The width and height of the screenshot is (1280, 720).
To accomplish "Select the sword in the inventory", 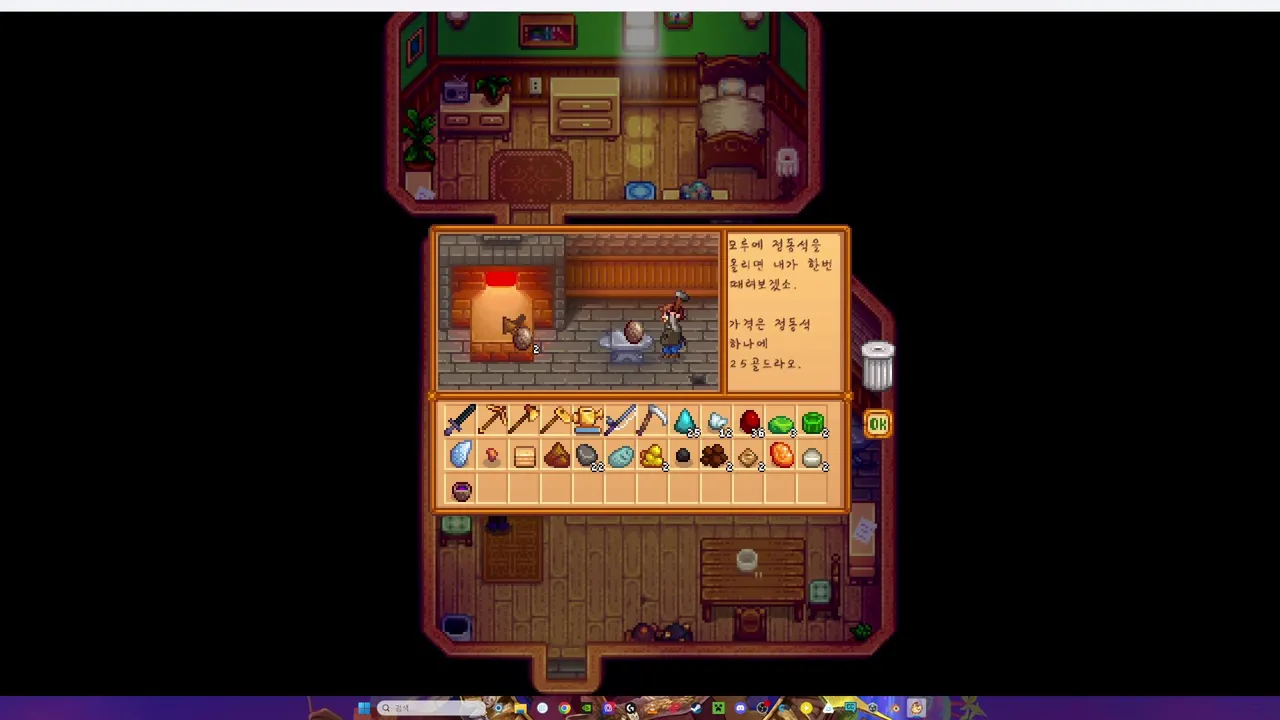I will coord(460,423).
